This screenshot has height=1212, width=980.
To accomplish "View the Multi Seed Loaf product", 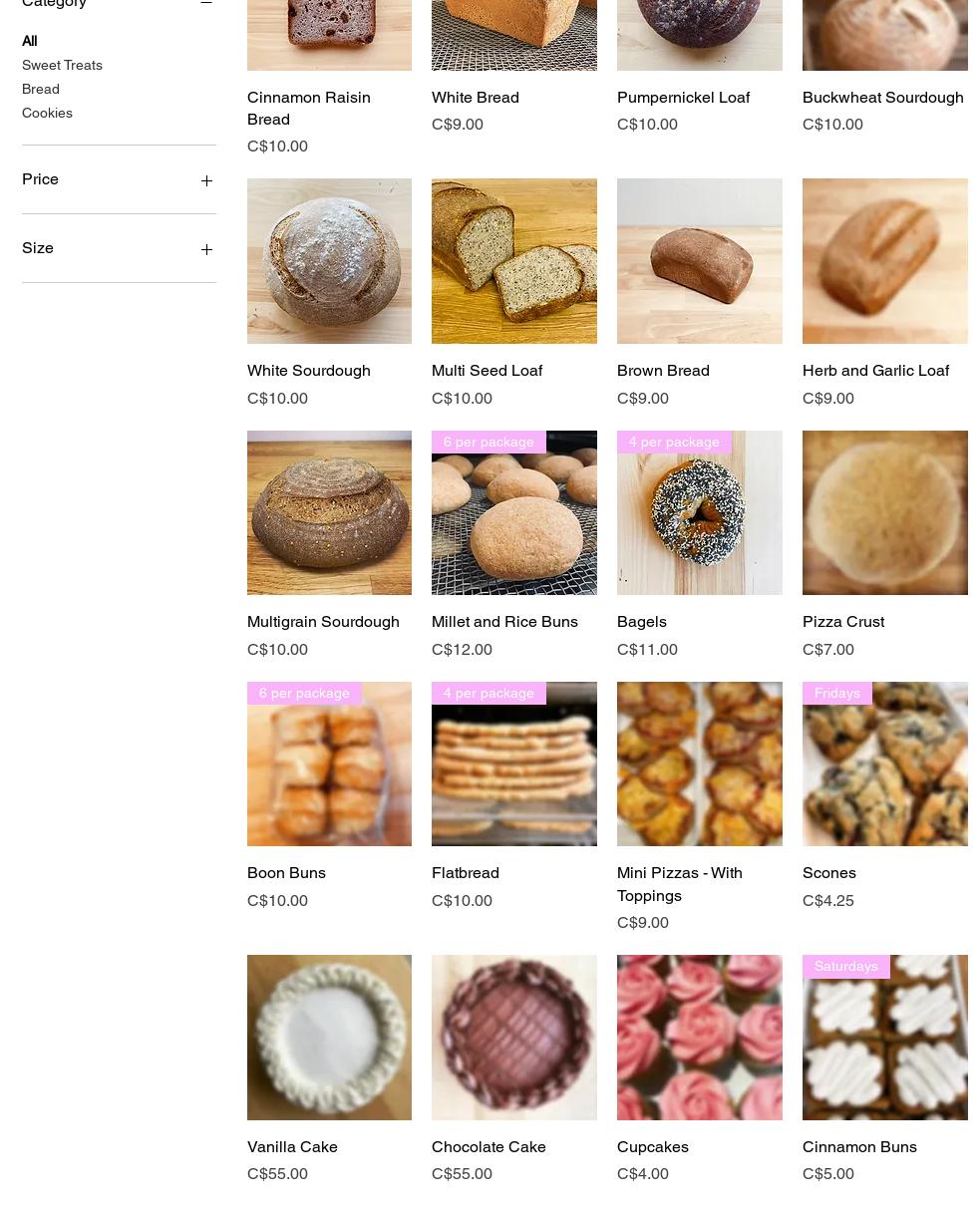I will [x=513, y=261].
